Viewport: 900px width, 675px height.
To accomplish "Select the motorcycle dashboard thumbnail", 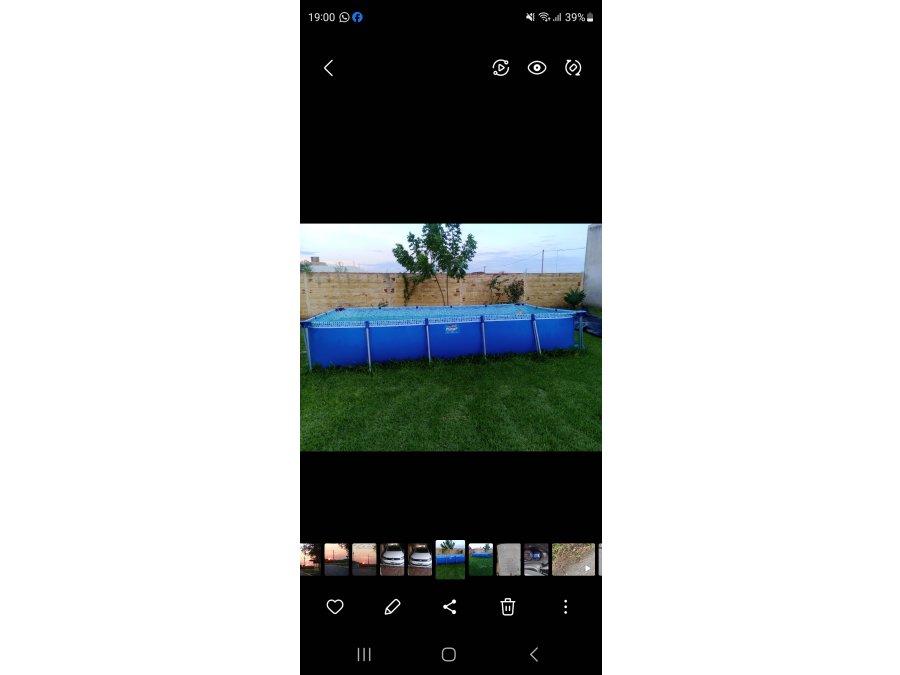I will pyautogui.click(x=537, y=560).
